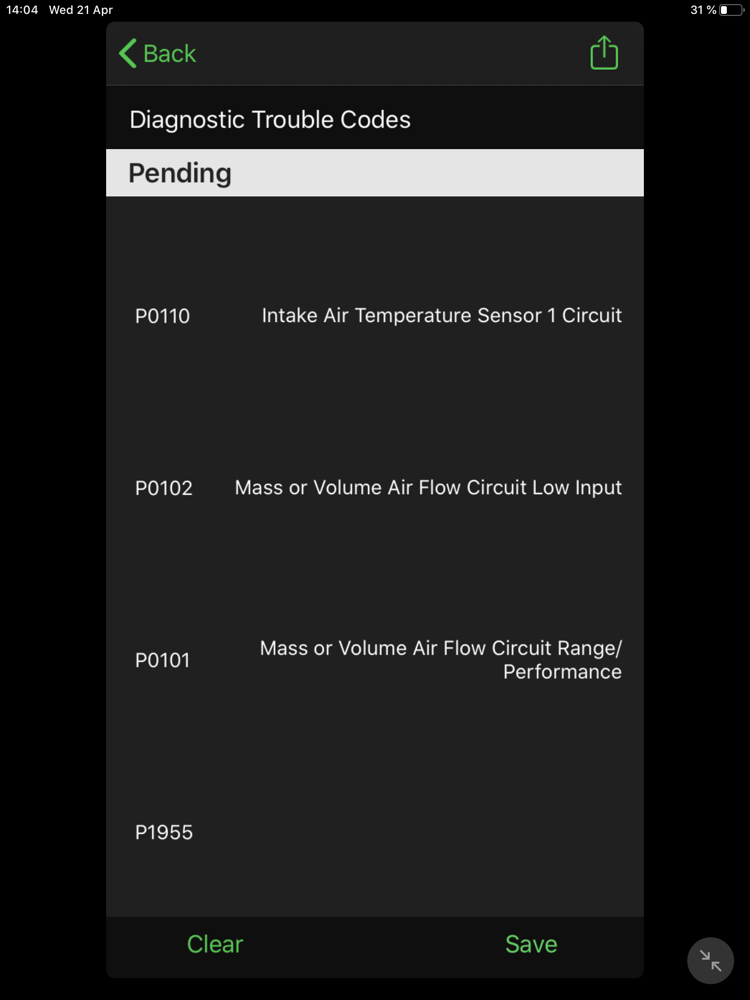Shrink the app with the collapse arrows

pyautogui.click(x=711, y=961)
